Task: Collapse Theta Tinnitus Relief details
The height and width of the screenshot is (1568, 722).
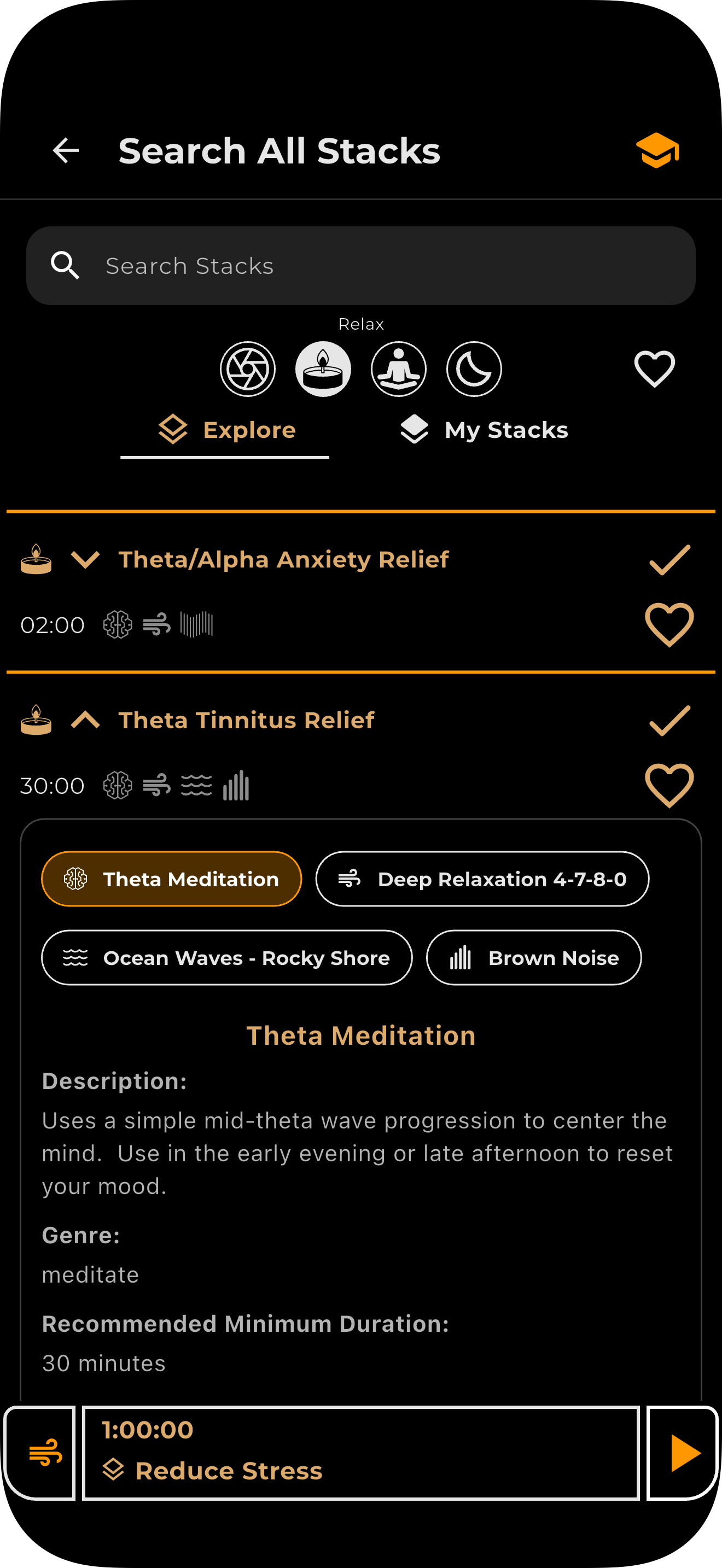Action: tap(85, 720)
